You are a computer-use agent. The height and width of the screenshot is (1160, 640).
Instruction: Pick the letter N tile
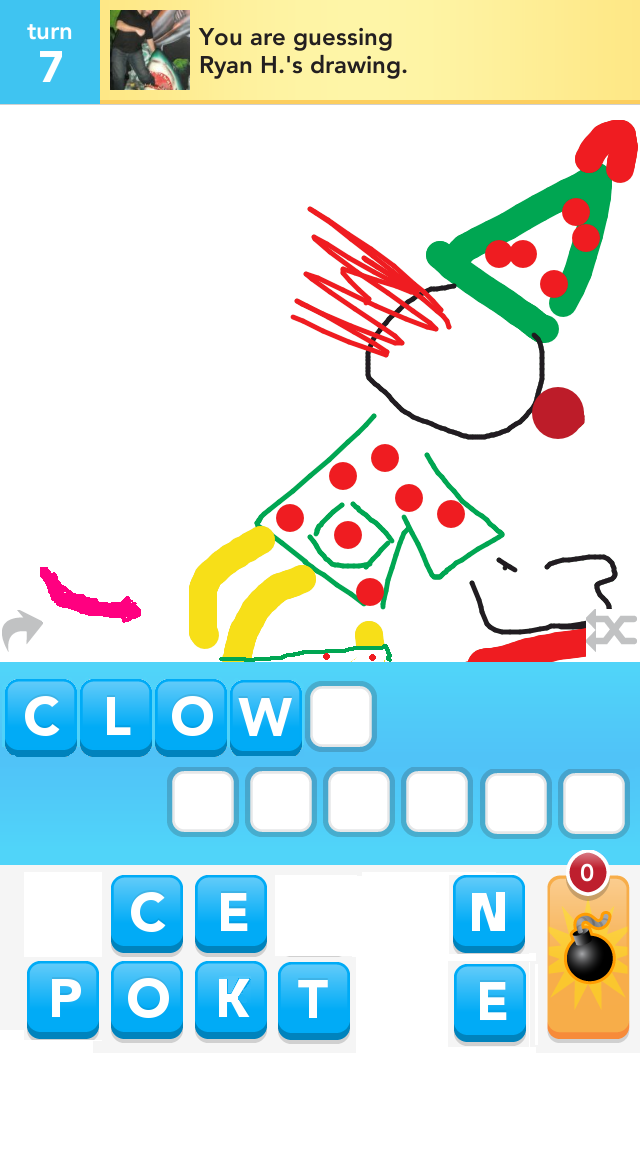pos(488,913)
